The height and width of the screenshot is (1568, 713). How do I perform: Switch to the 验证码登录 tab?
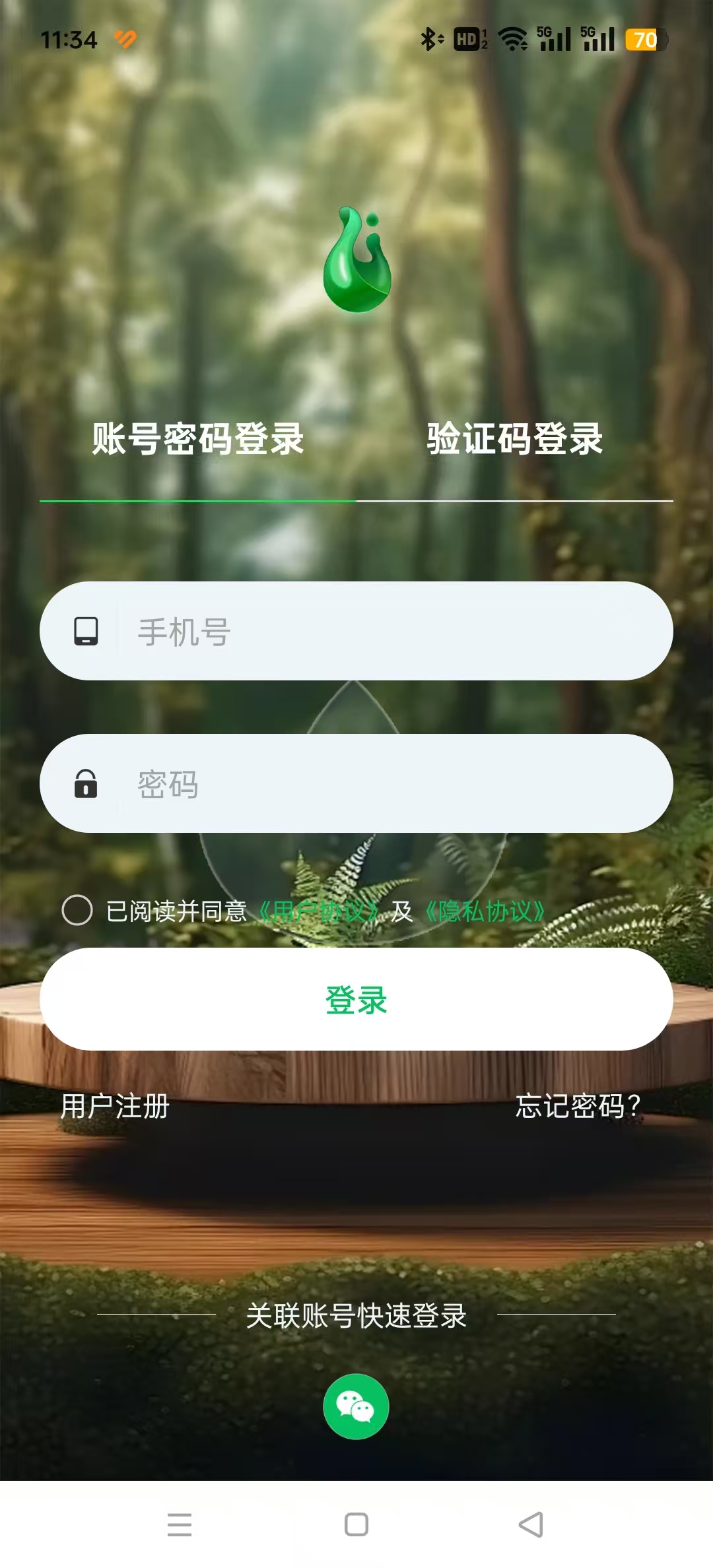point(514,439)
